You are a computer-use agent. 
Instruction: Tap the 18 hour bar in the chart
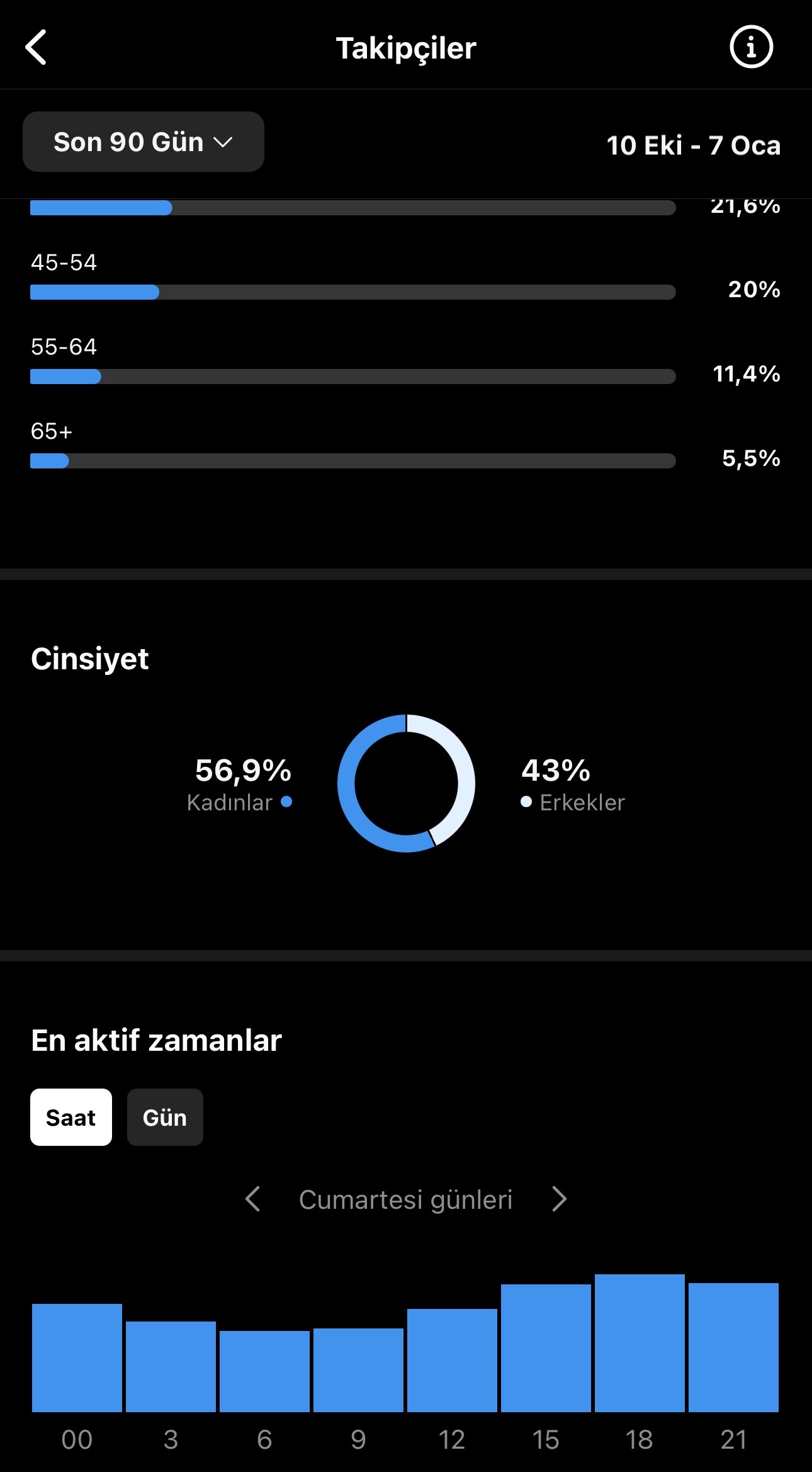640,1343
